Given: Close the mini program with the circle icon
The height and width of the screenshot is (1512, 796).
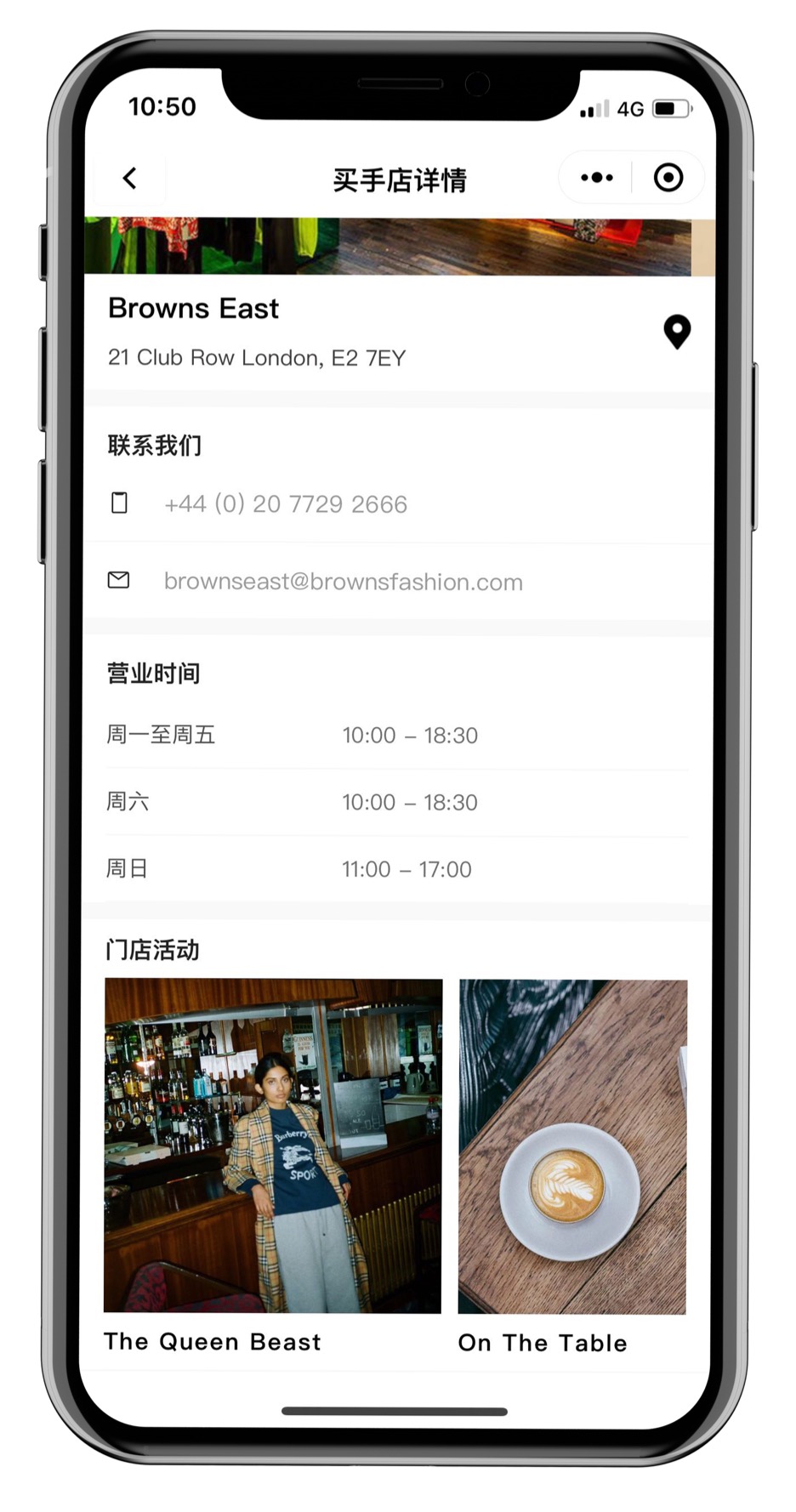Looking at the screenshot, I should [668, 178].
